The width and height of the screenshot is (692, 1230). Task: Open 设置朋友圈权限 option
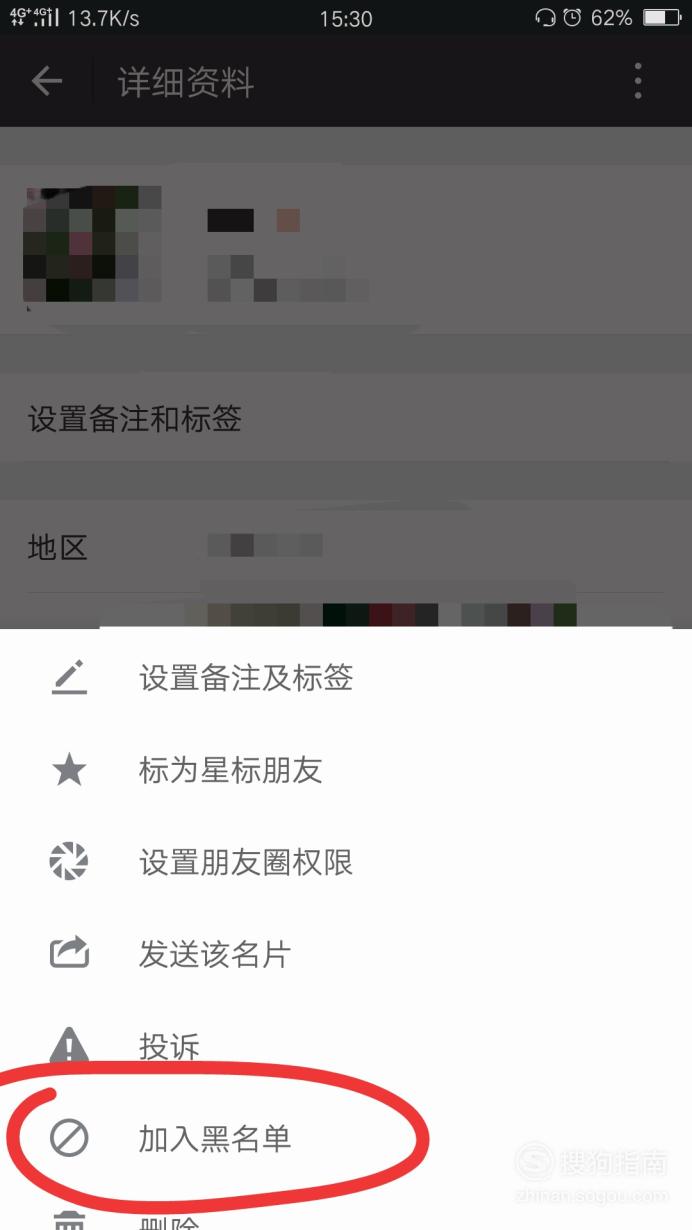coord(346,862)
